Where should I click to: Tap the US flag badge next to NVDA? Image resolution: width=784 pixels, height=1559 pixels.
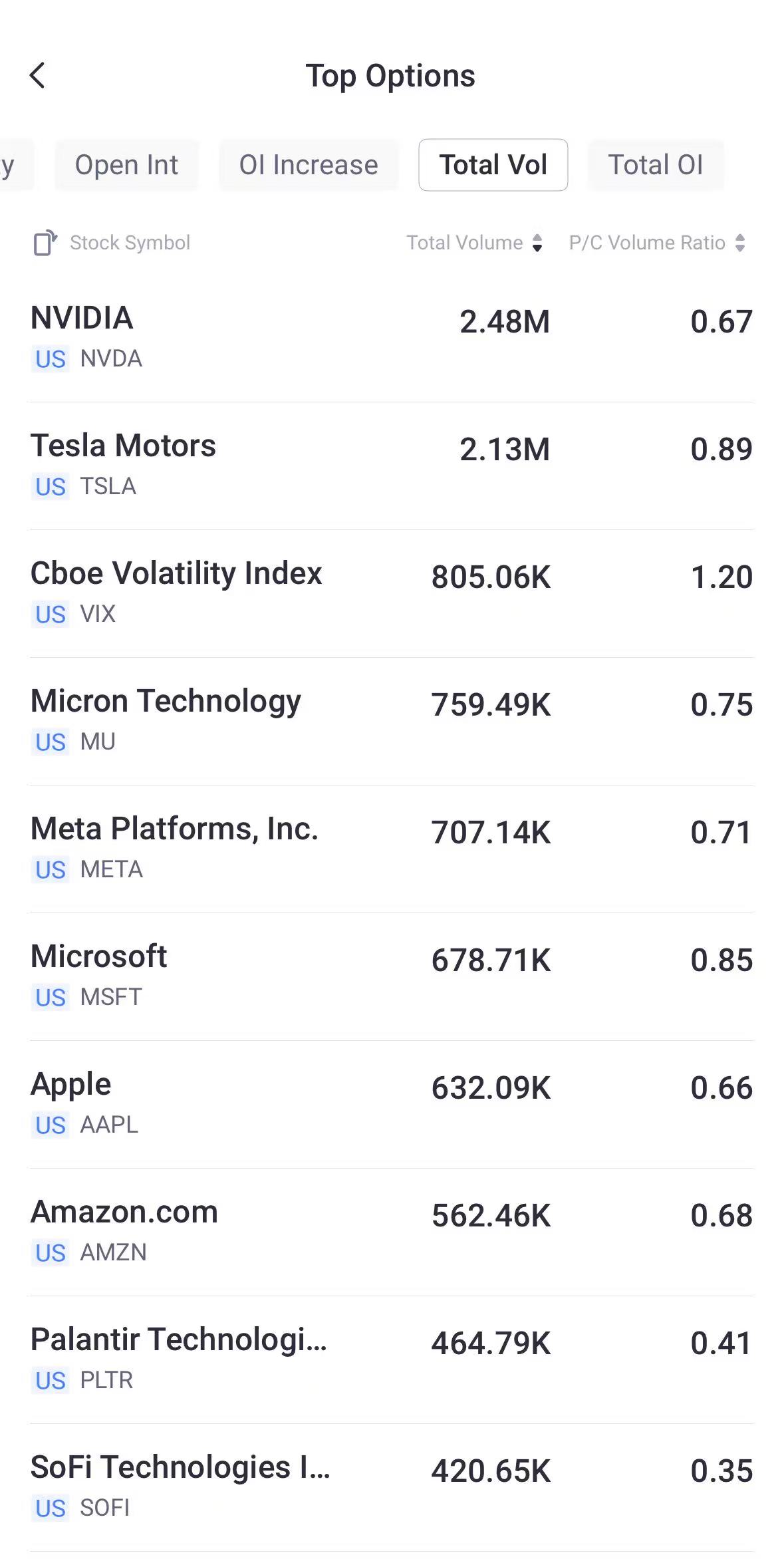point(49,359)
